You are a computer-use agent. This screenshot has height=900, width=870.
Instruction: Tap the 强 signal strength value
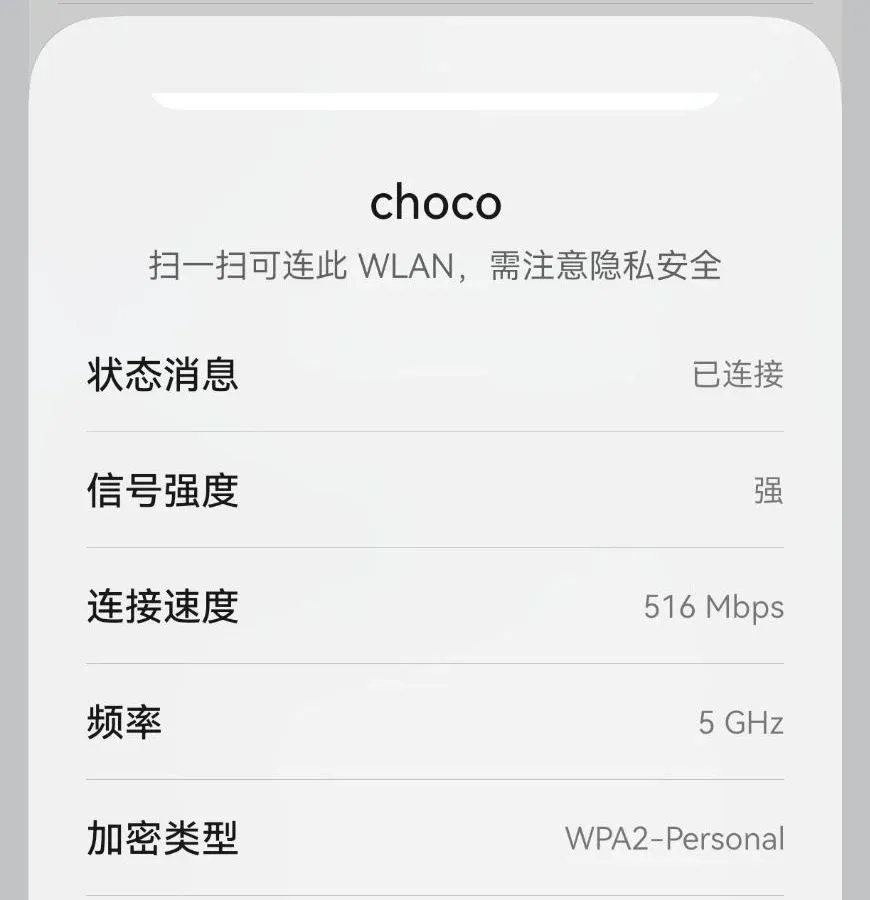[766, 490]
